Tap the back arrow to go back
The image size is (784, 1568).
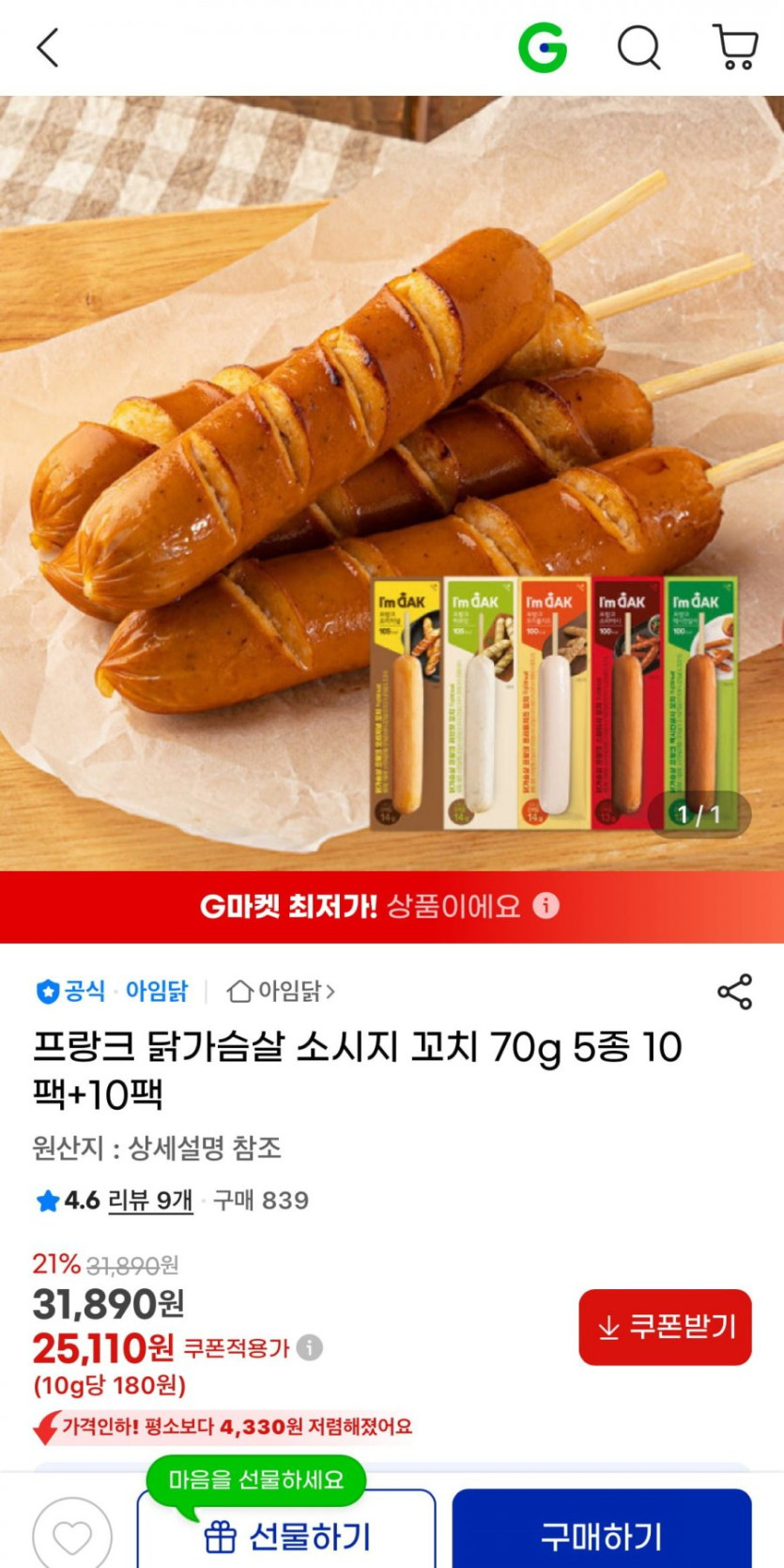49,48
